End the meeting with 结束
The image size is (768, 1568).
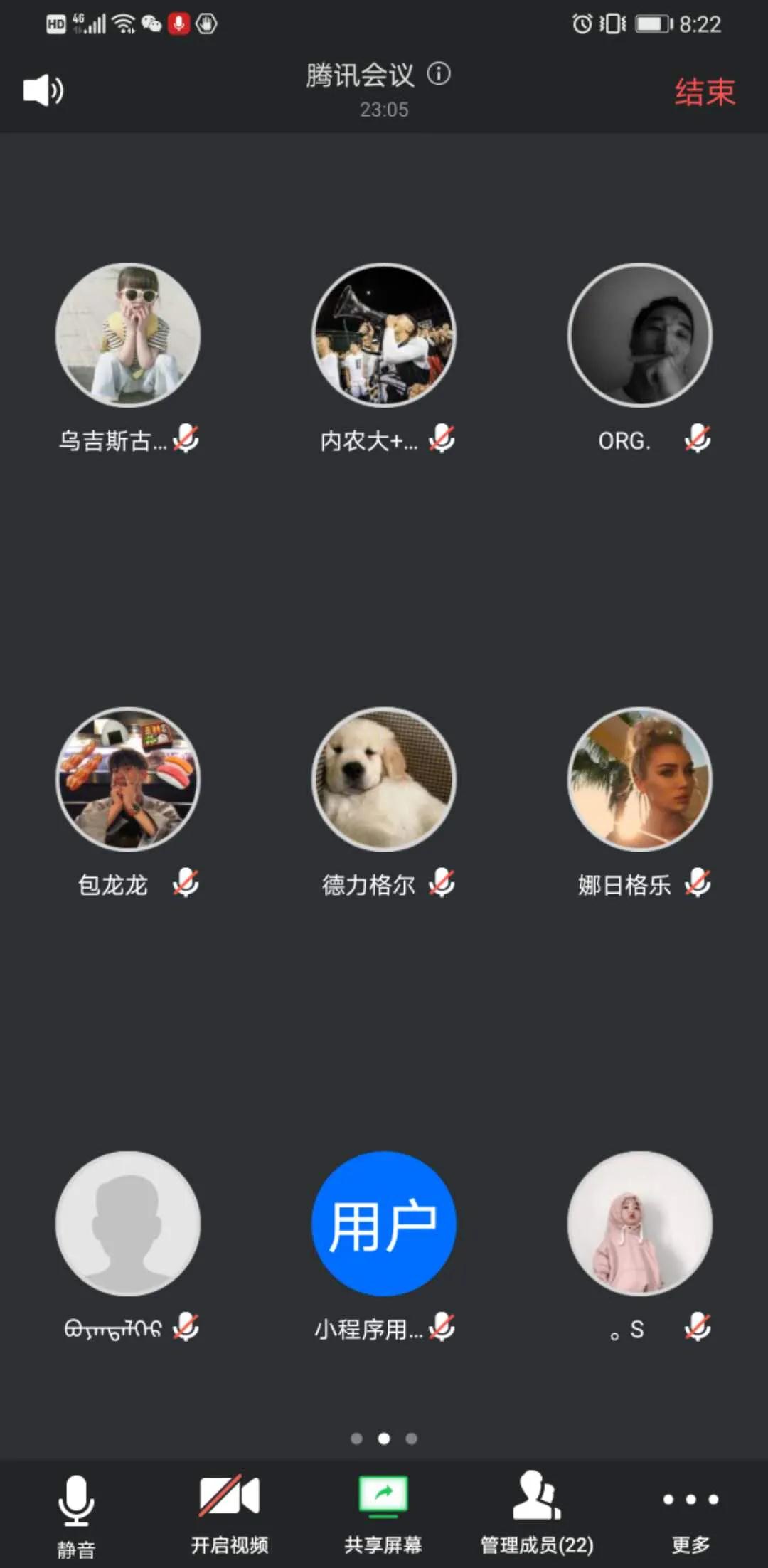pyautogui.click(x=705, y=92)
